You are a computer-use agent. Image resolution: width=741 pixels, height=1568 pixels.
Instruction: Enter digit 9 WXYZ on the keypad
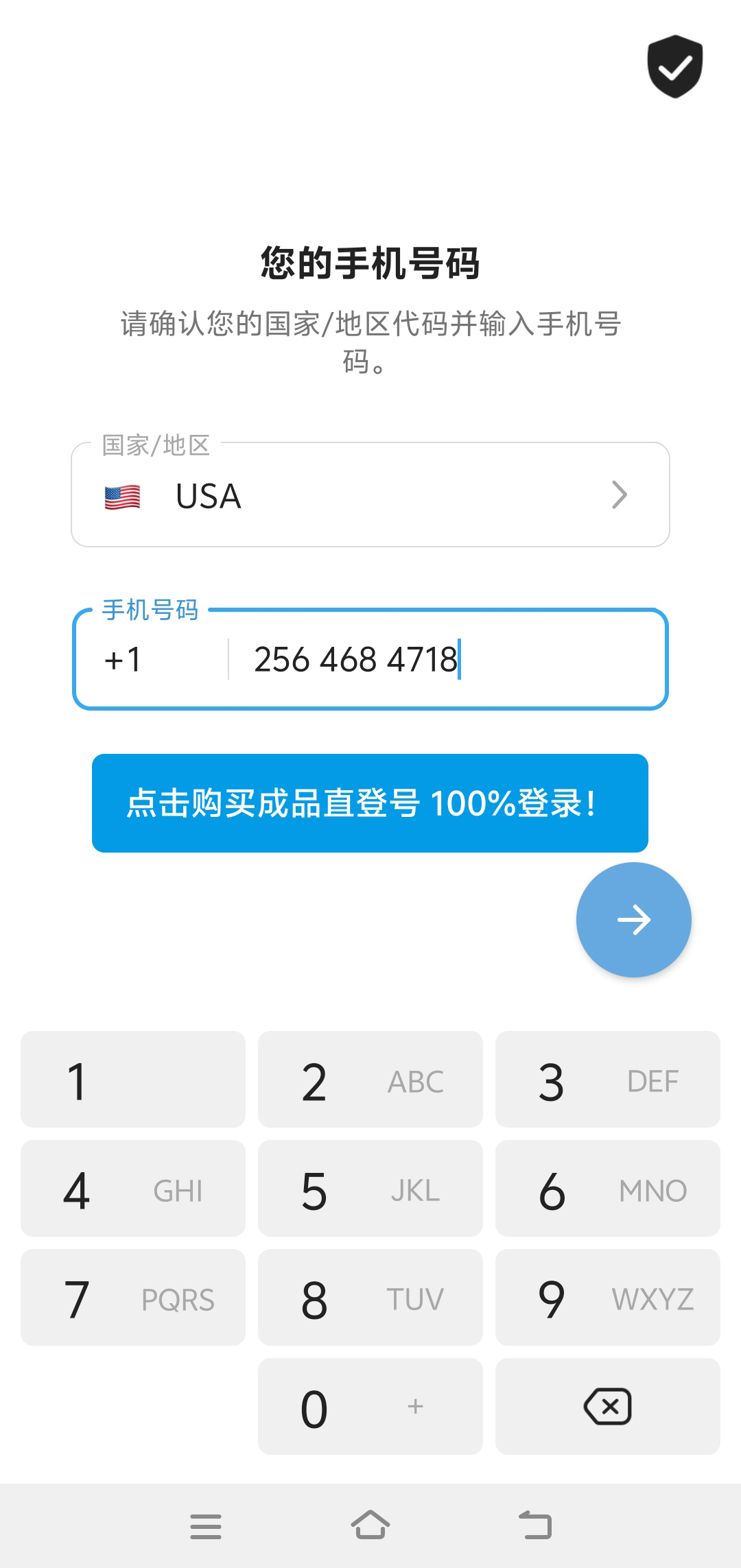(608, 1298)
